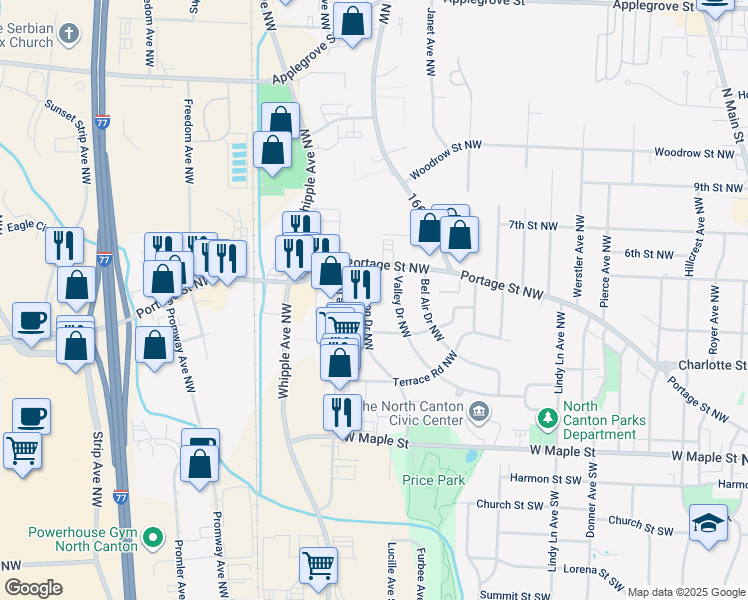Select North Canton Parks Department pin

click(x=548, y=419)
